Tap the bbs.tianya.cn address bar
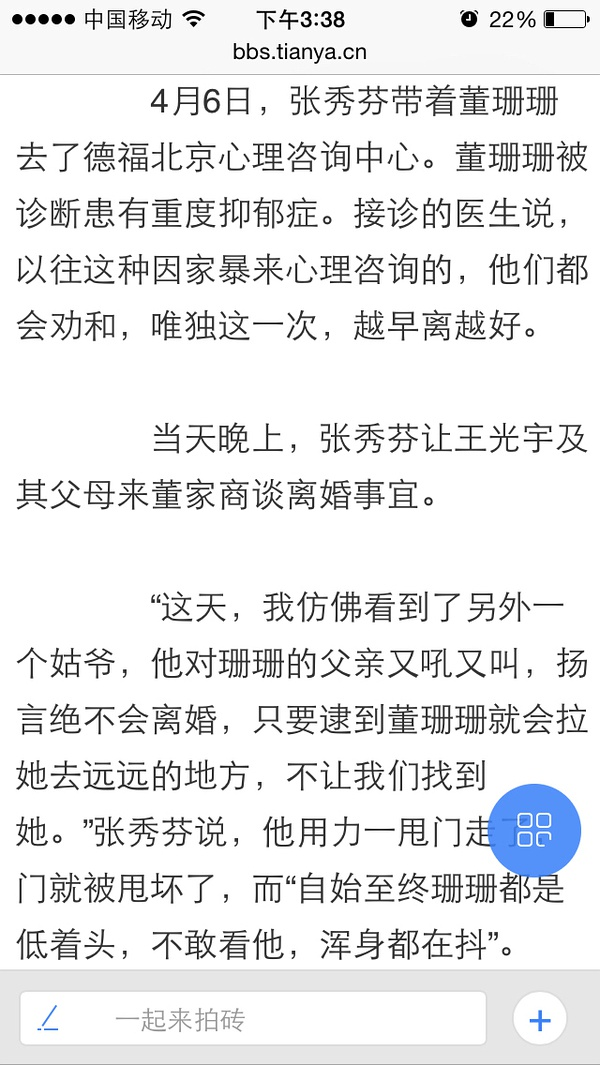 (299, 50)
